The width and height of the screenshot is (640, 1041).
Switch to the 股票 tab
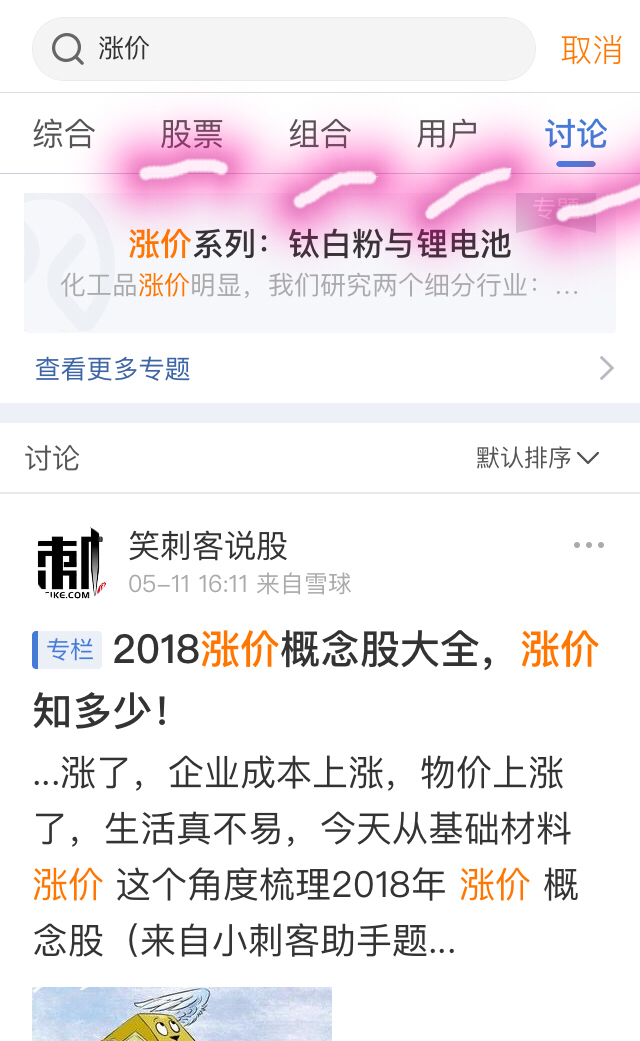click(x=192, y=133)
